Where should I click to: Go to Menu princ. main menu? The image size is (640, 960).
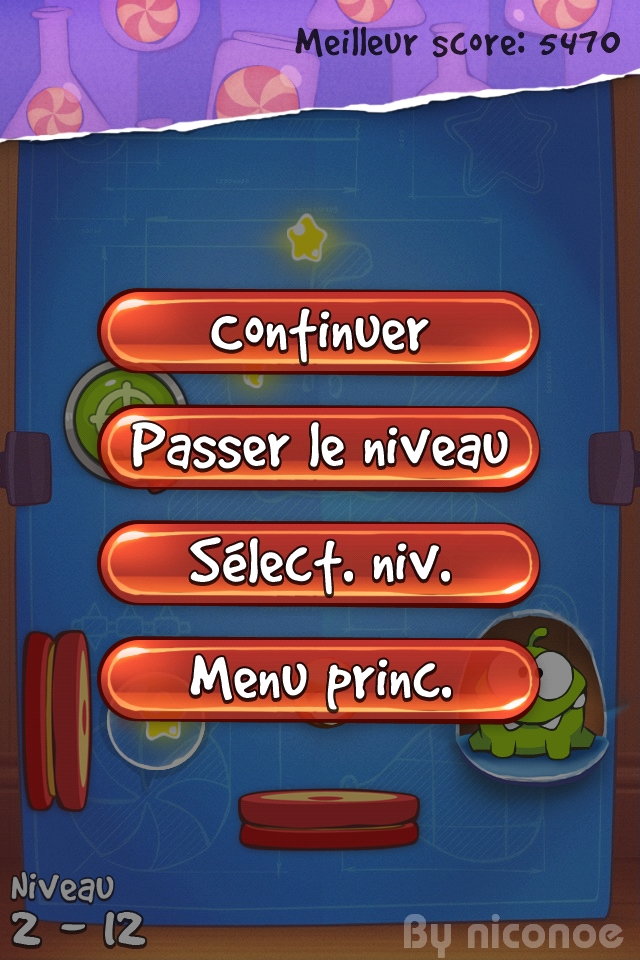(319, 679)
